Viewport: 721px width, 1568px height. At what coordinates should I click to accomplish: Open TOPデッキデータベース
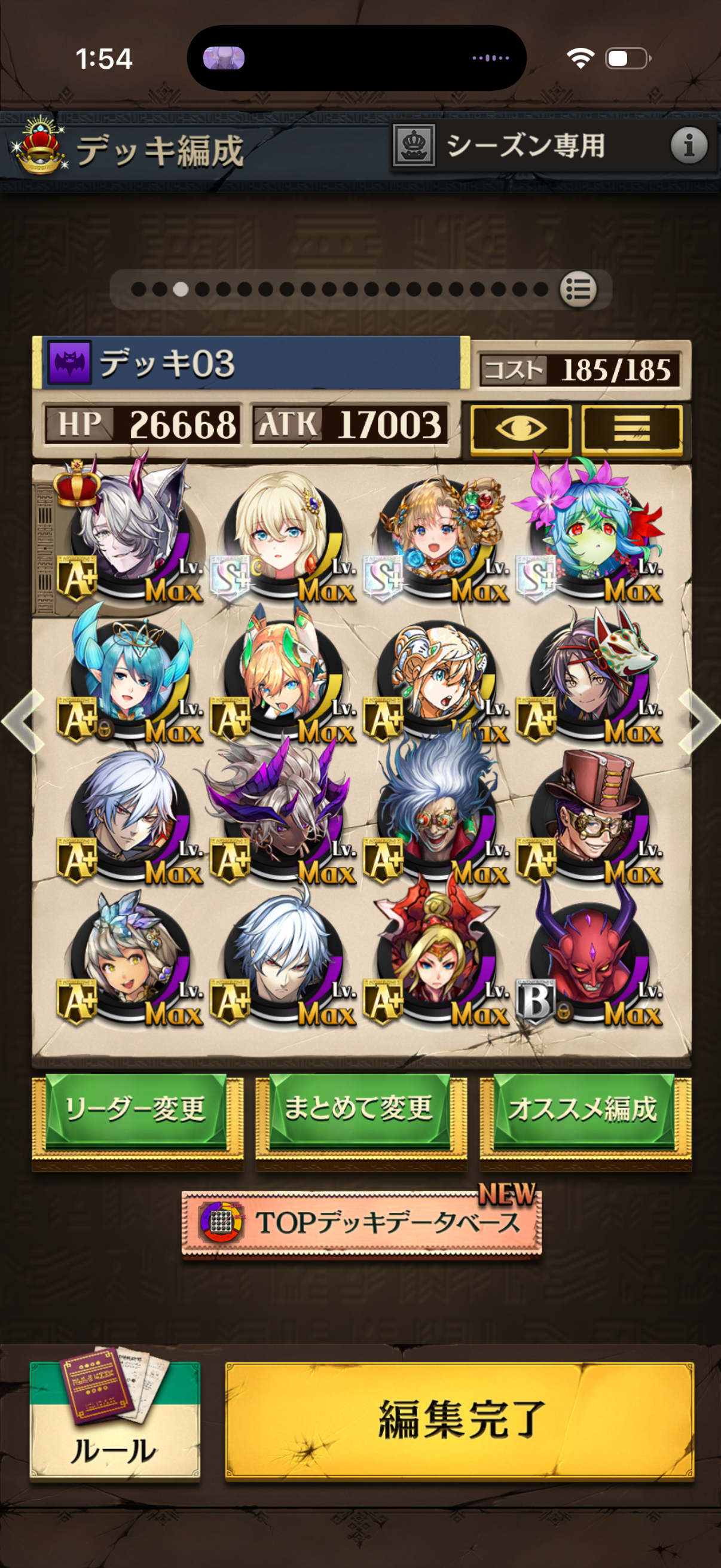tap(362, 1223)
